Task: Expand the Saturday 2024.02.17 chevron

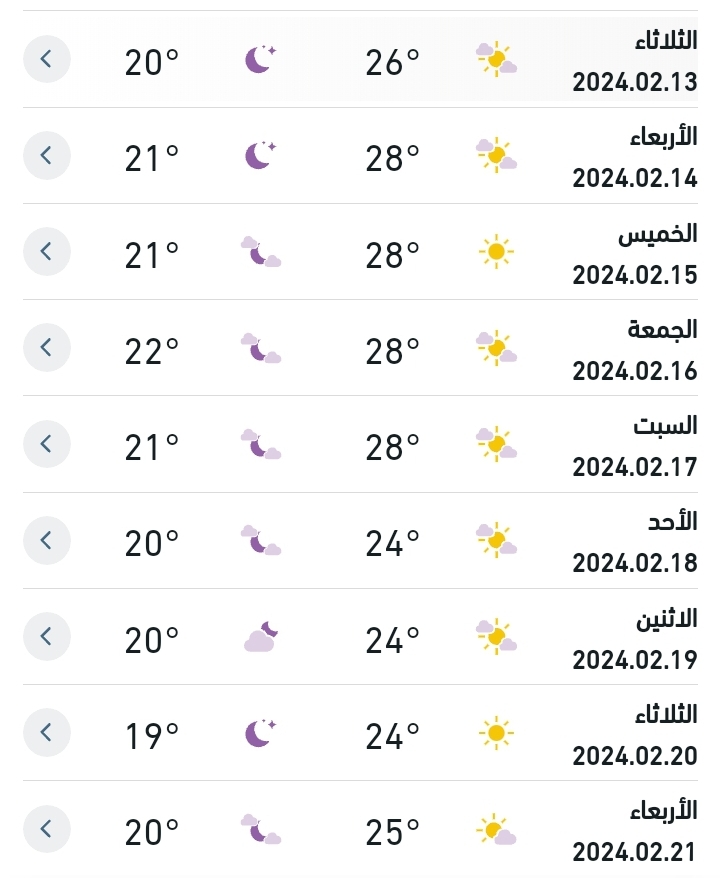Action: click(x=47, y=444)
